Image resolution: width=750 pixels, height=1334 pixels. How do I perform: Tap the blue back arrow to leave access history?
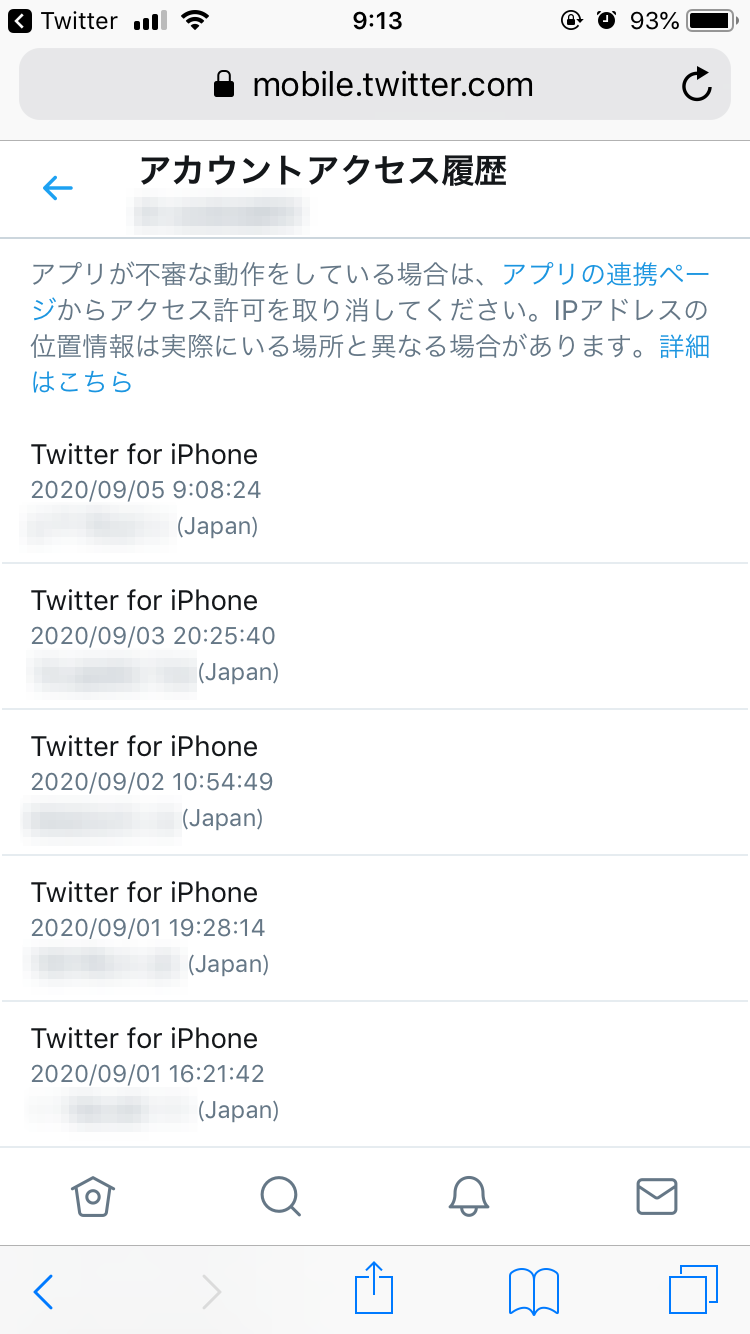point(58,187)
